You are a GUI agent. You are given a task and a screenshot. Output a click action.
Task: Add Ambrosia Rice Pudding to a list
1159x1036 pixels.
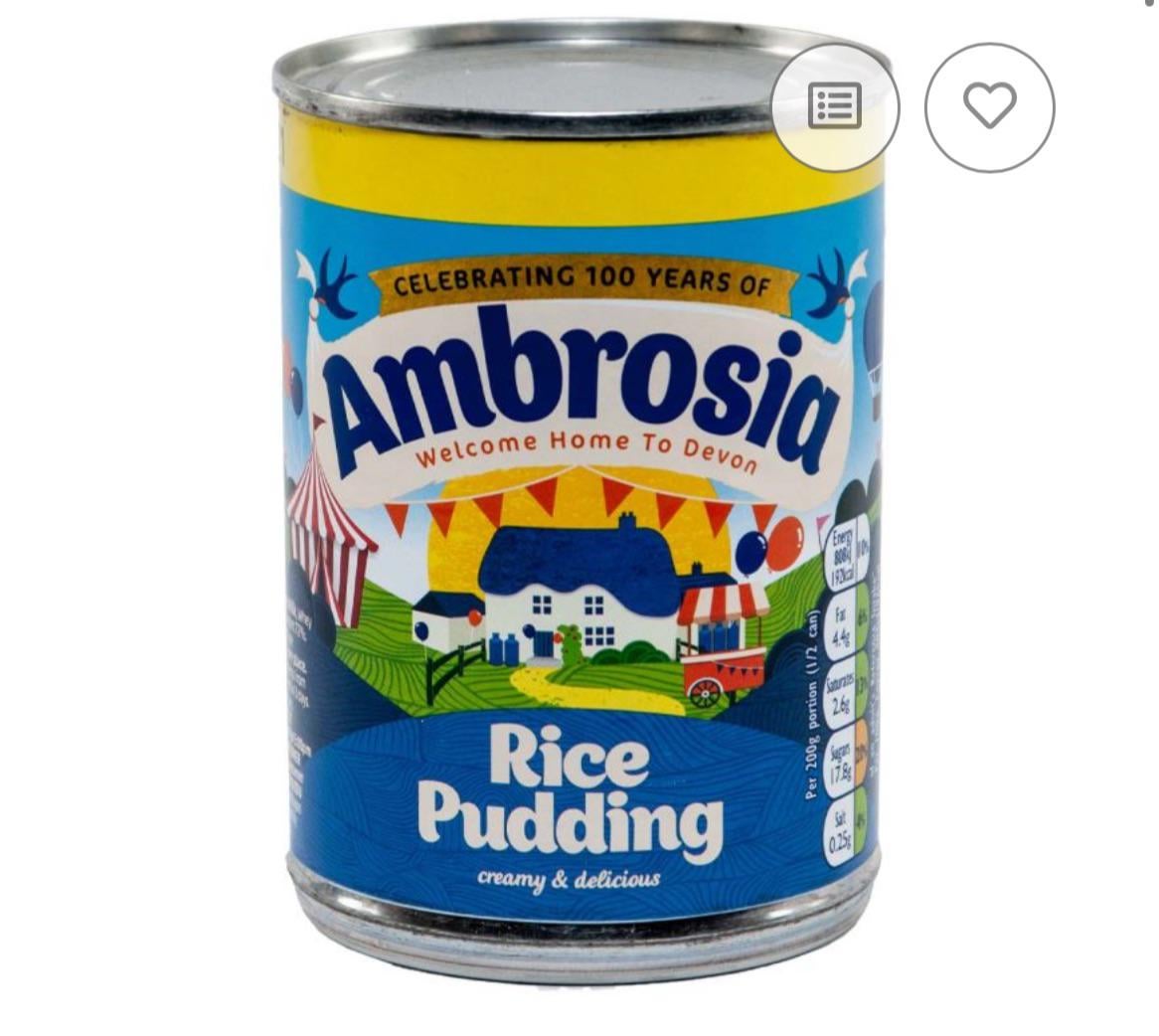pyautogui.click(x=835, y=106)
